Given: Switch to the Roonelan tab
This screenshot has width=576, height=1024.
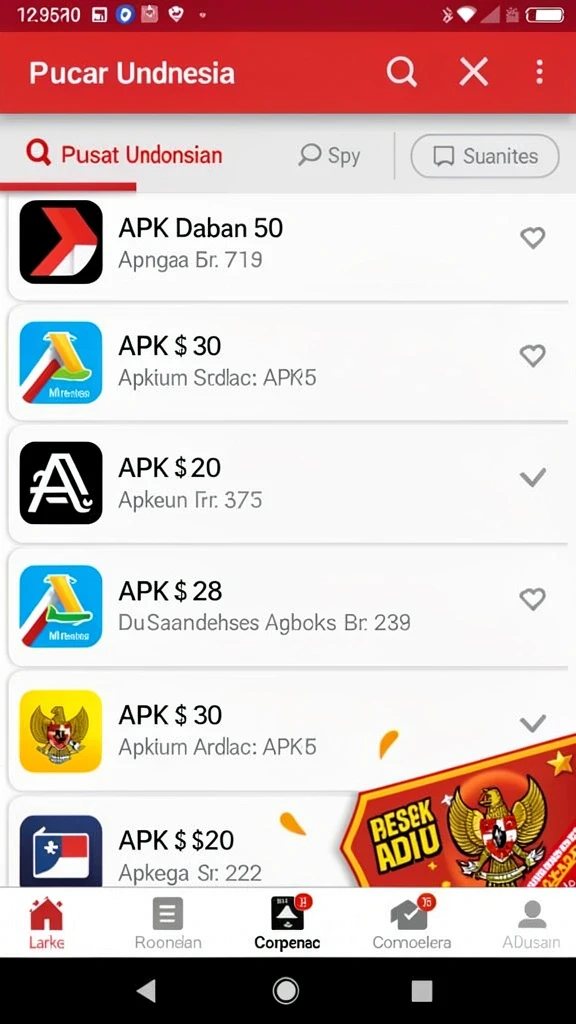Looking at the screenshot, I should [x=168, y=923].
